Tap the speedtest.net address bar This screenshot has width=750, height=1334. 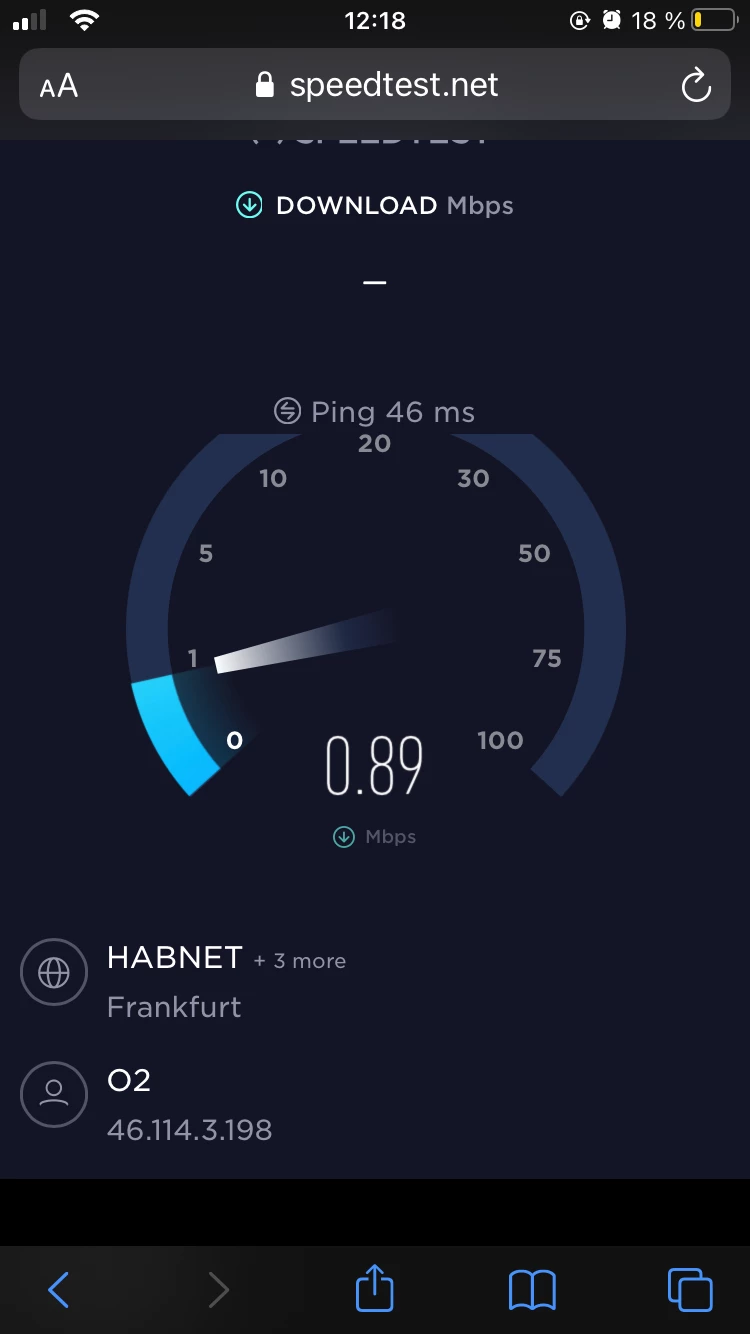pyautogui.click(x=376, y=86)
